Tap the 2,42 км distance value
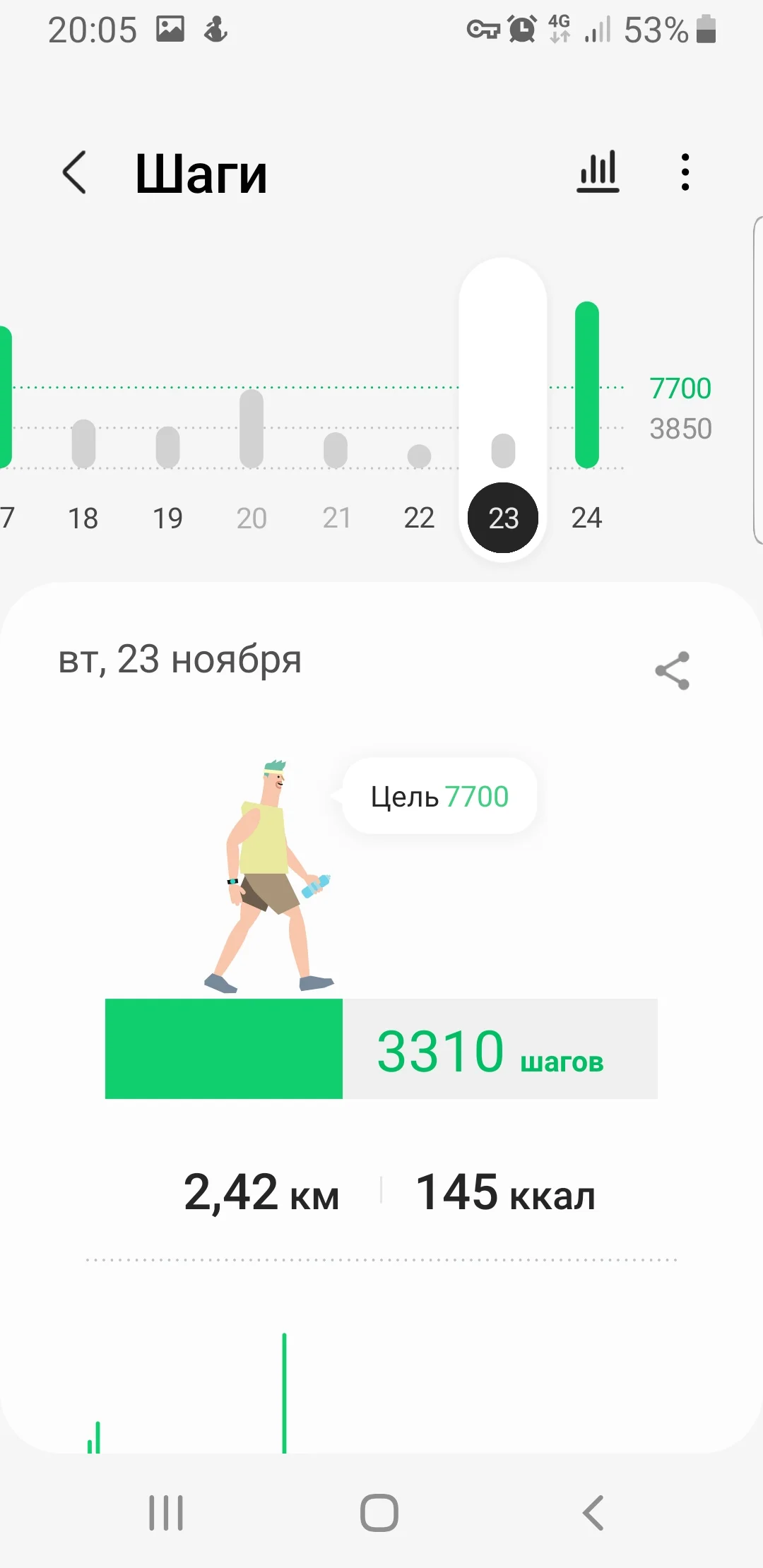Image resolution: width=763 pixels, height=1568 pixels. coord(261,1194)
